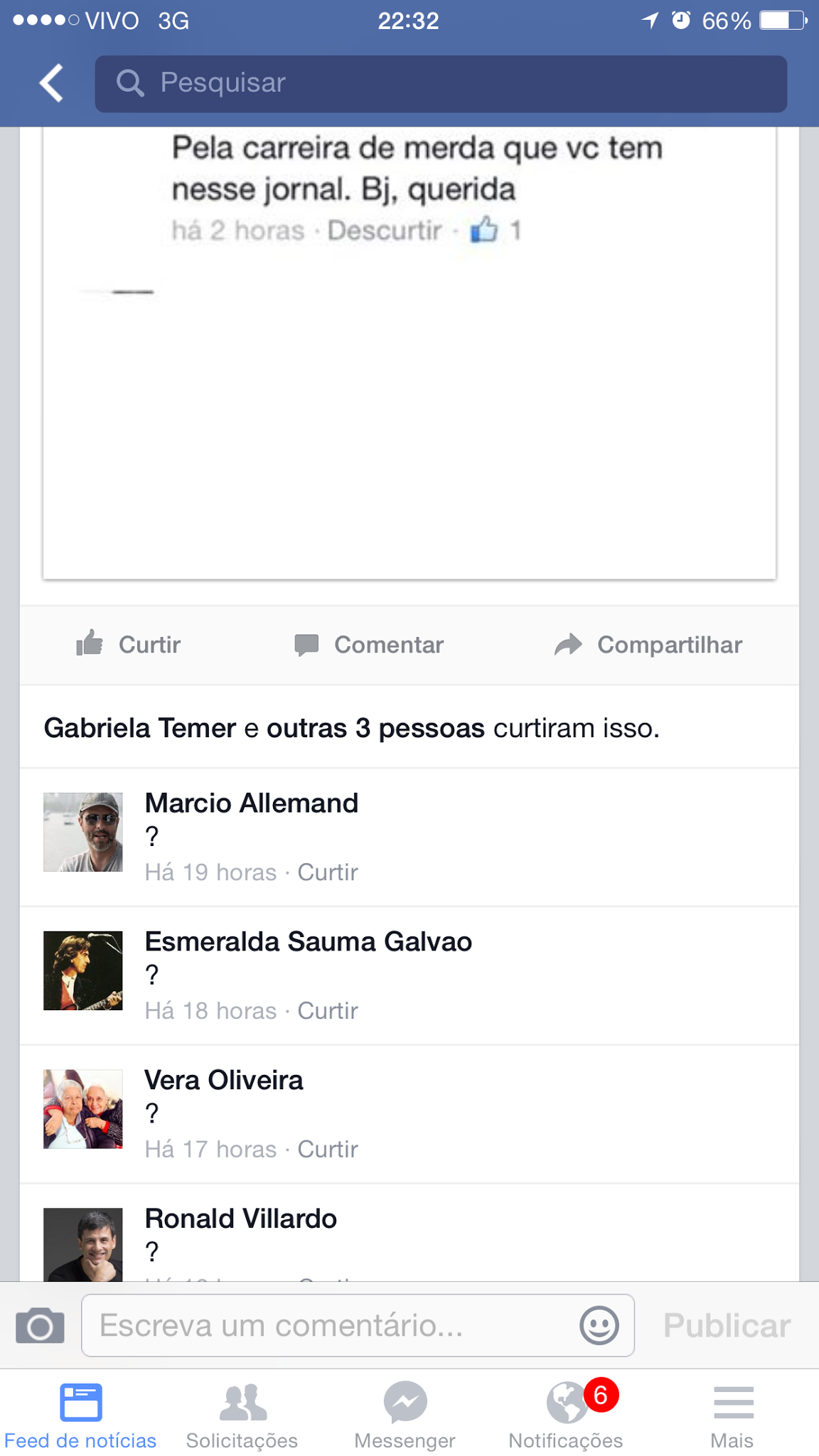Open the Messenger tab
This screenshot has height=1456, width=819.
pyautogui.click(x=405, y=1415)
